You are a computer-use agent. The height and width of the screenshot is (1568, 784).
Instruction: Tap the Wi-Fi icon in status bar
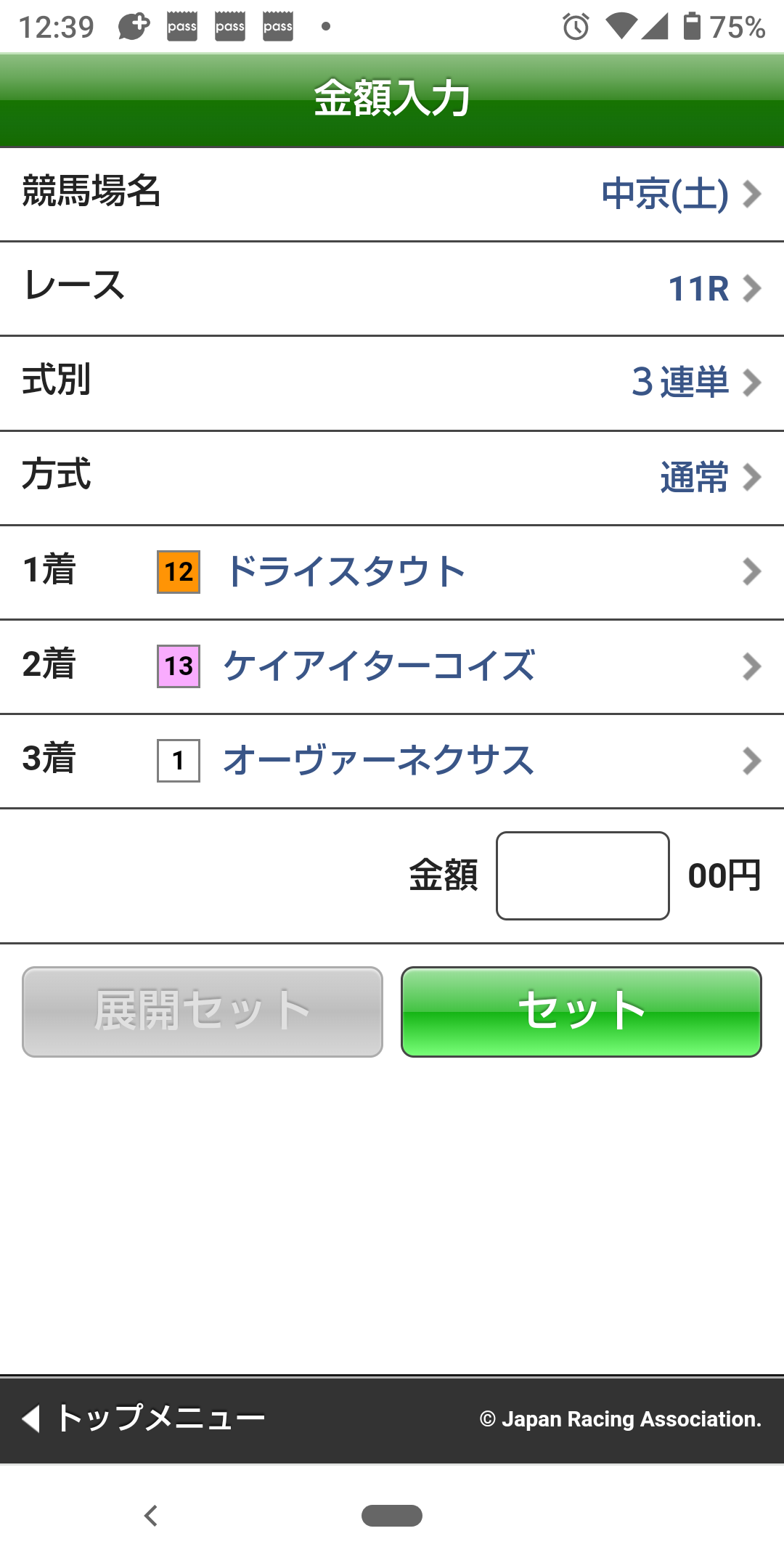(621, 26)
